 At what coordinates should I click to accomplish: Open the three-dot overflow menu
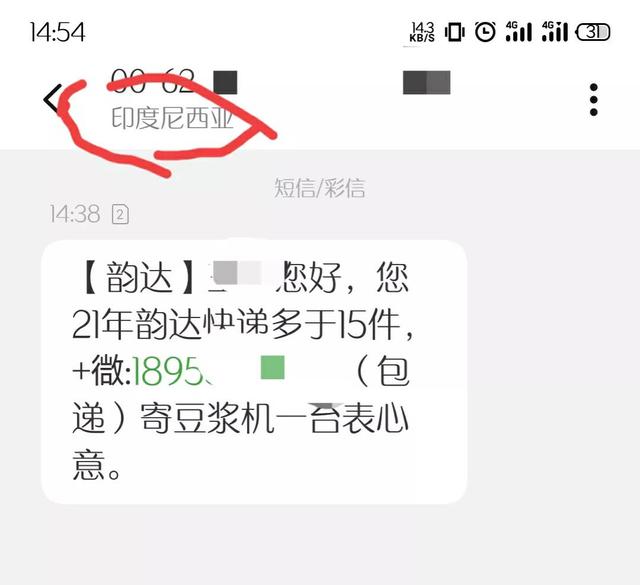pos(594,100)
